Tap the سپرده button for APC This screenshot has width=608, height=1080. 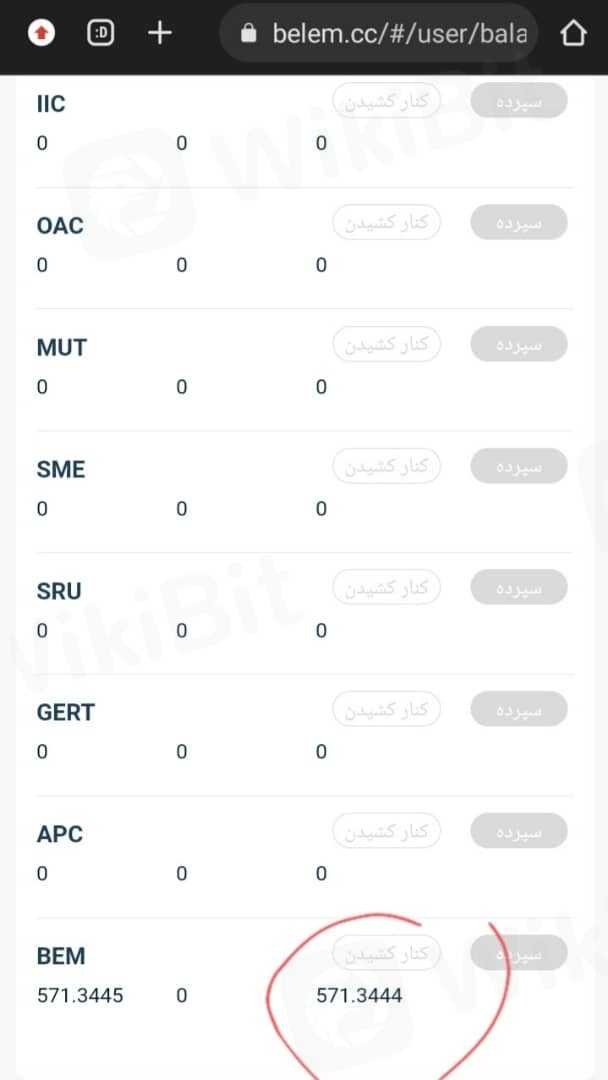tap(518, 832)
